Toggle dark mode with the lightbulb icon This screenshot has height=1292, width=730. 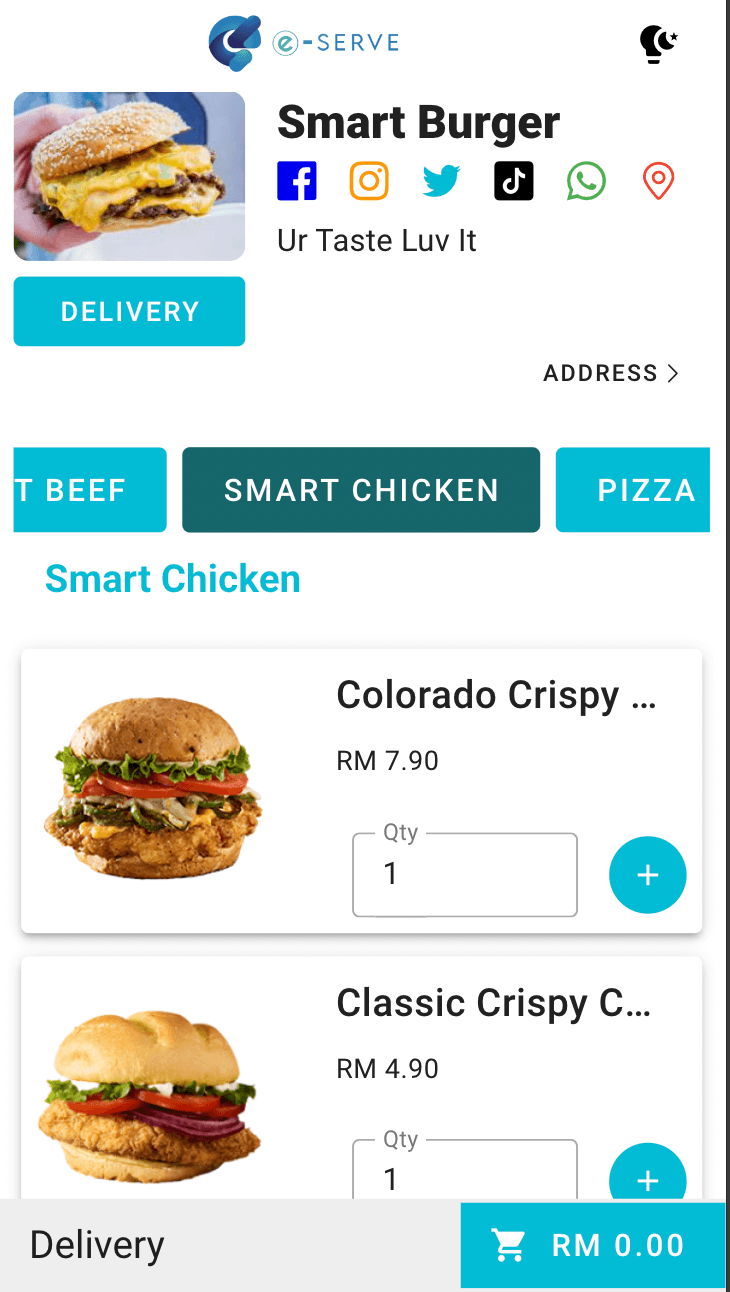click(658, 44)
